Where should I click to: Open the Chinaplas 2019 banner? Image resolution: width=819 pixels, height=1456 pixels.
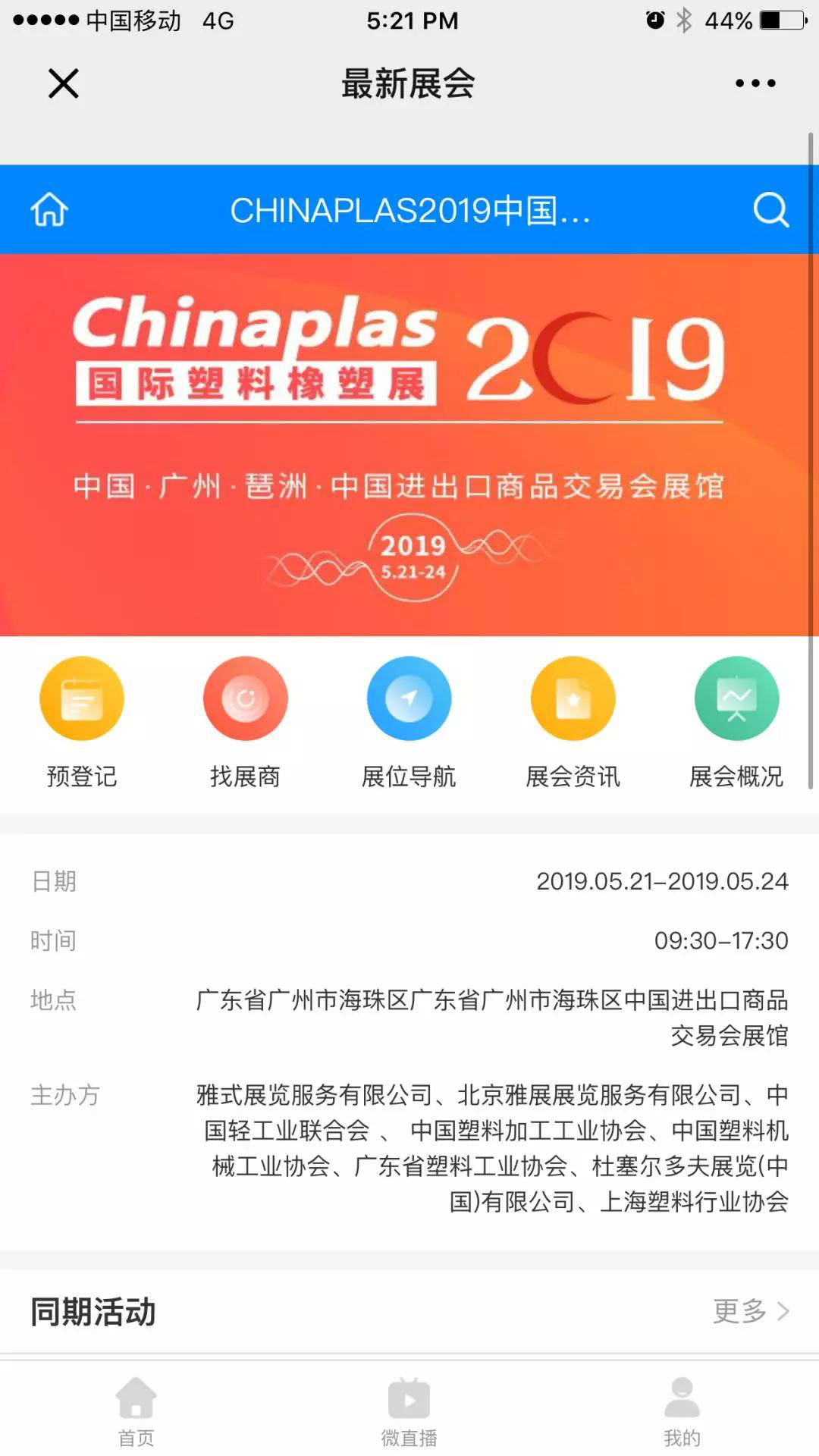click(x=409, y=445)
